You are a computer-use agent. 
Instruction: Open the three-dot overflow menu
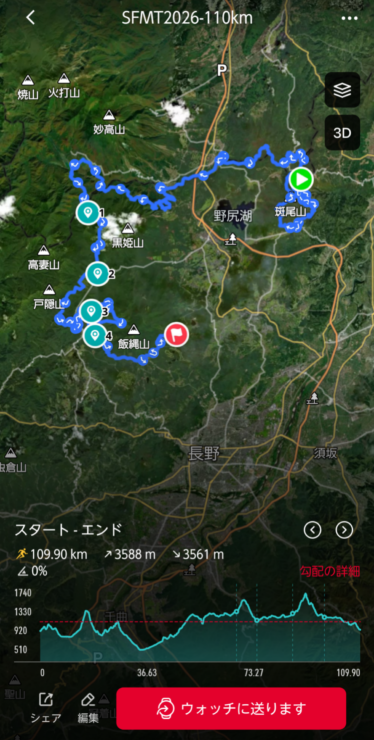pyautogui.click(x=349, y=18)
